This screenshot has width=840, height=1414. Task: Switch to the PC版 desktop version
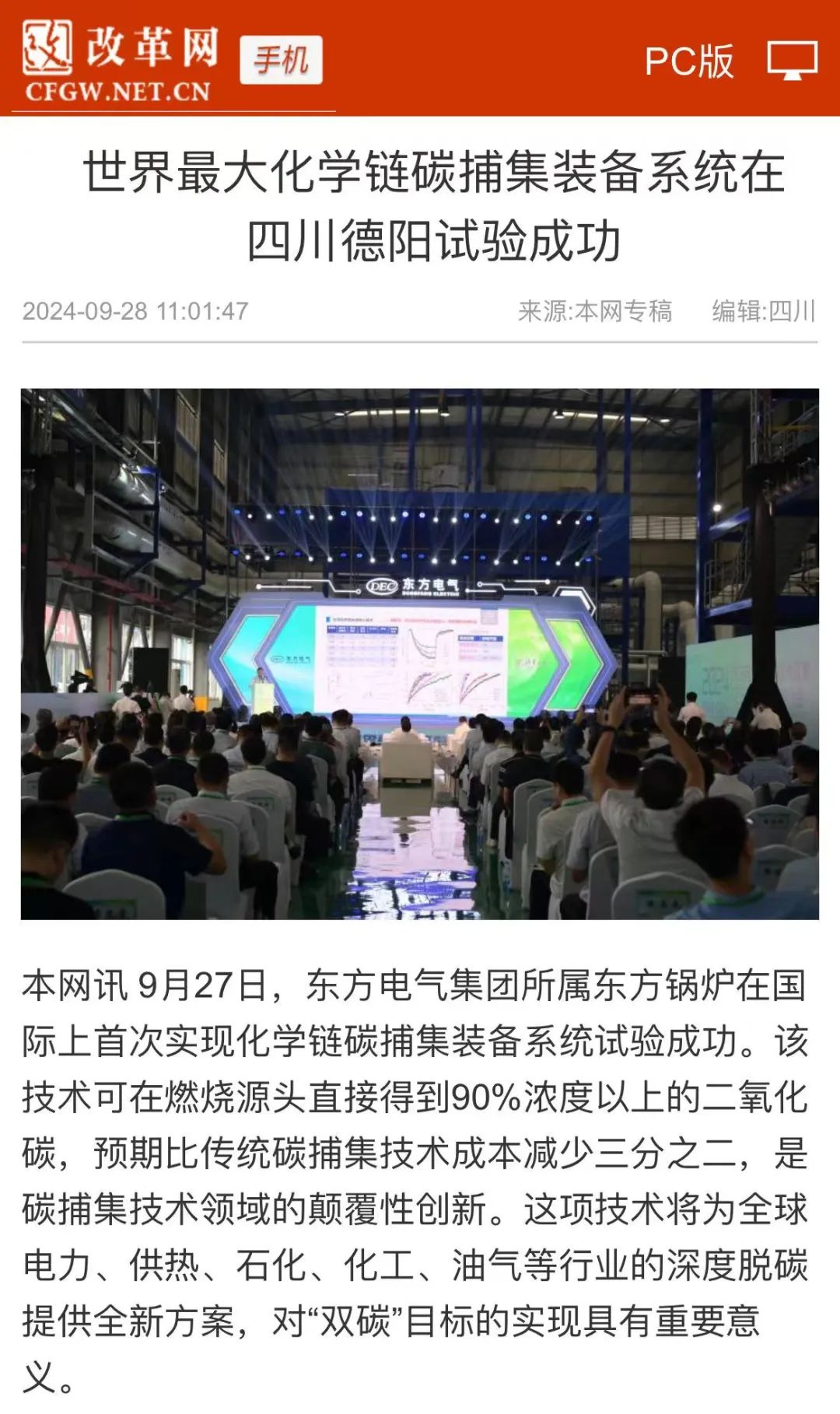[x=689, y=61]
